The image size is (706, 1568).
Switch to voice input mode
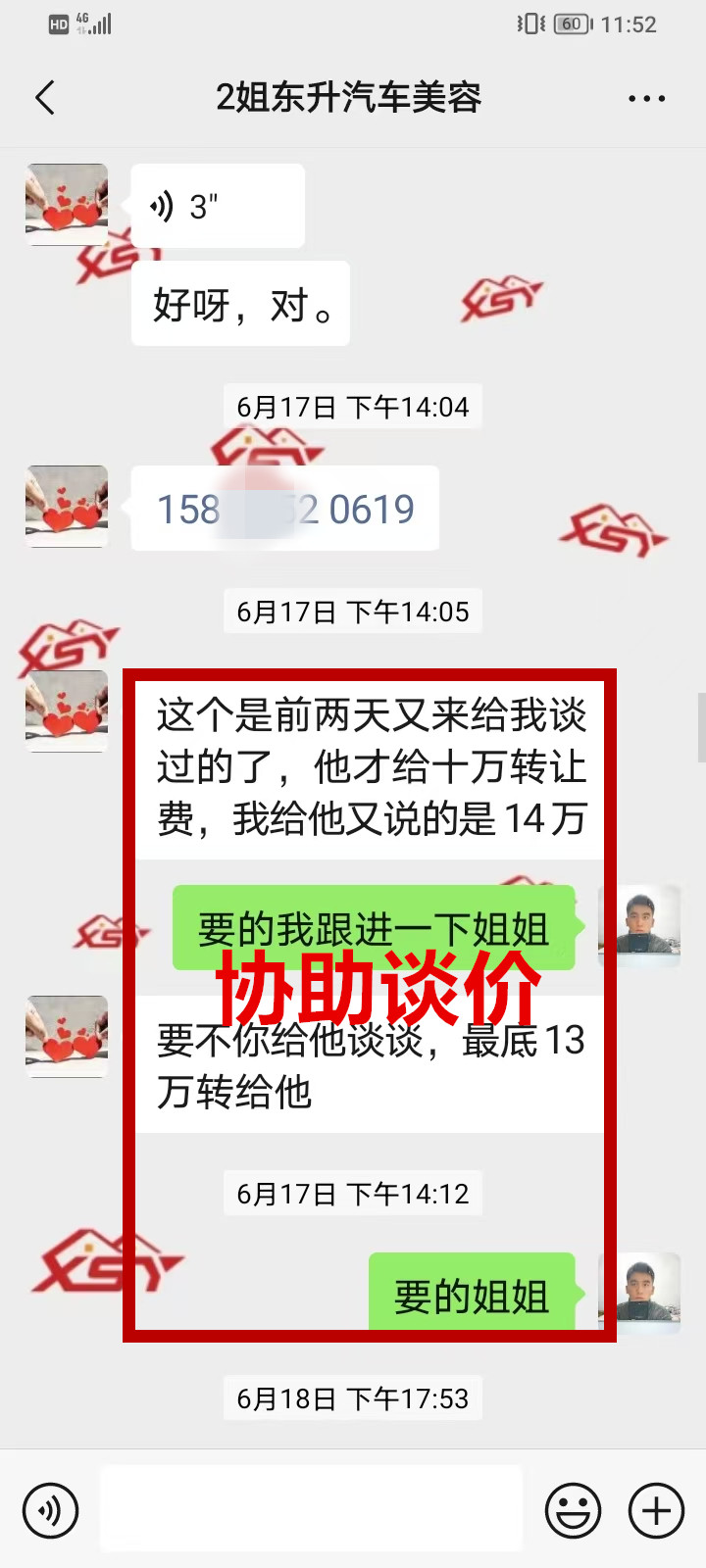click(x=50, y=1510)
